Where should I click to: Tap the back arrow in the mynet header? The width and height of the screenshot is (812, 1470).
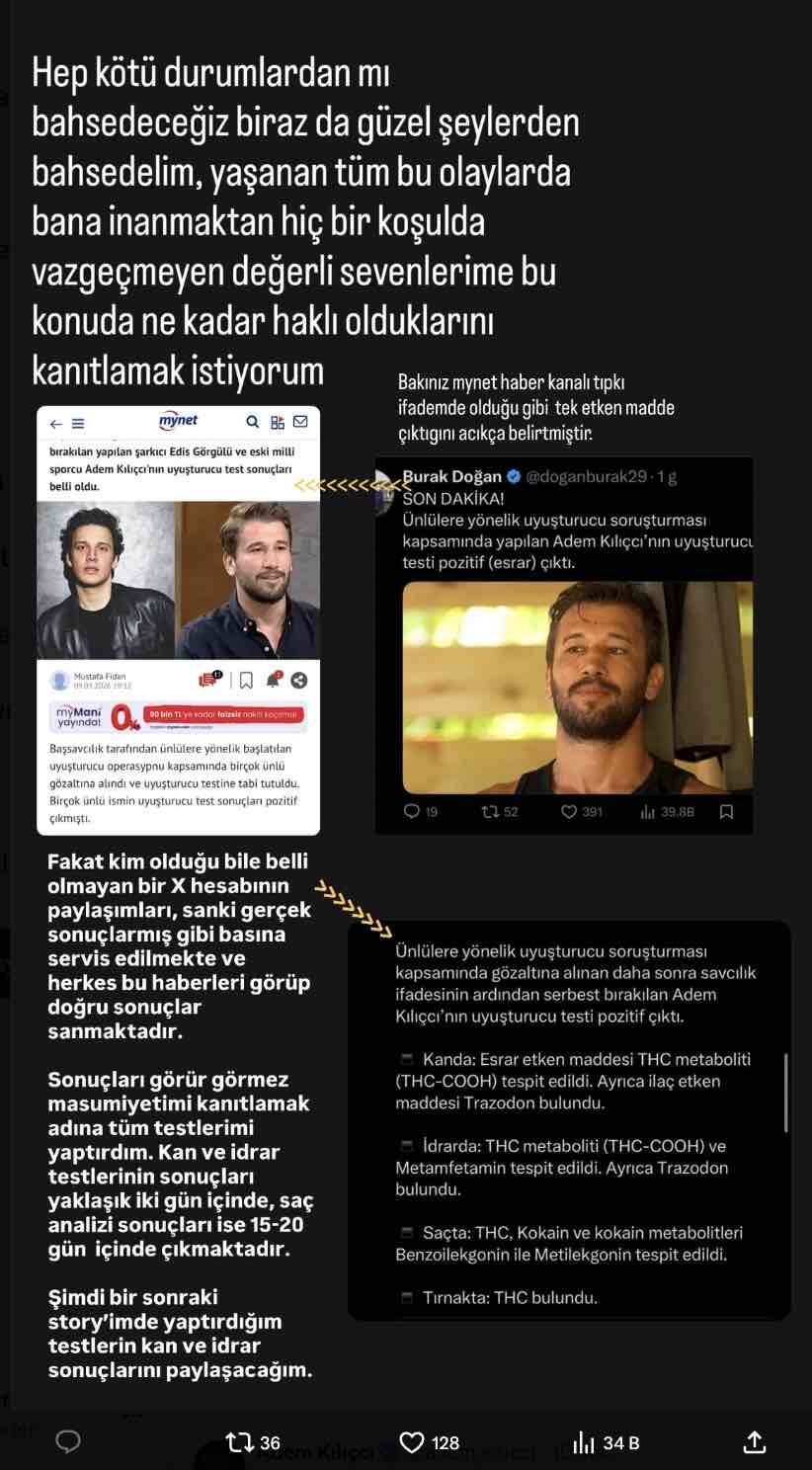click(54, 423)
